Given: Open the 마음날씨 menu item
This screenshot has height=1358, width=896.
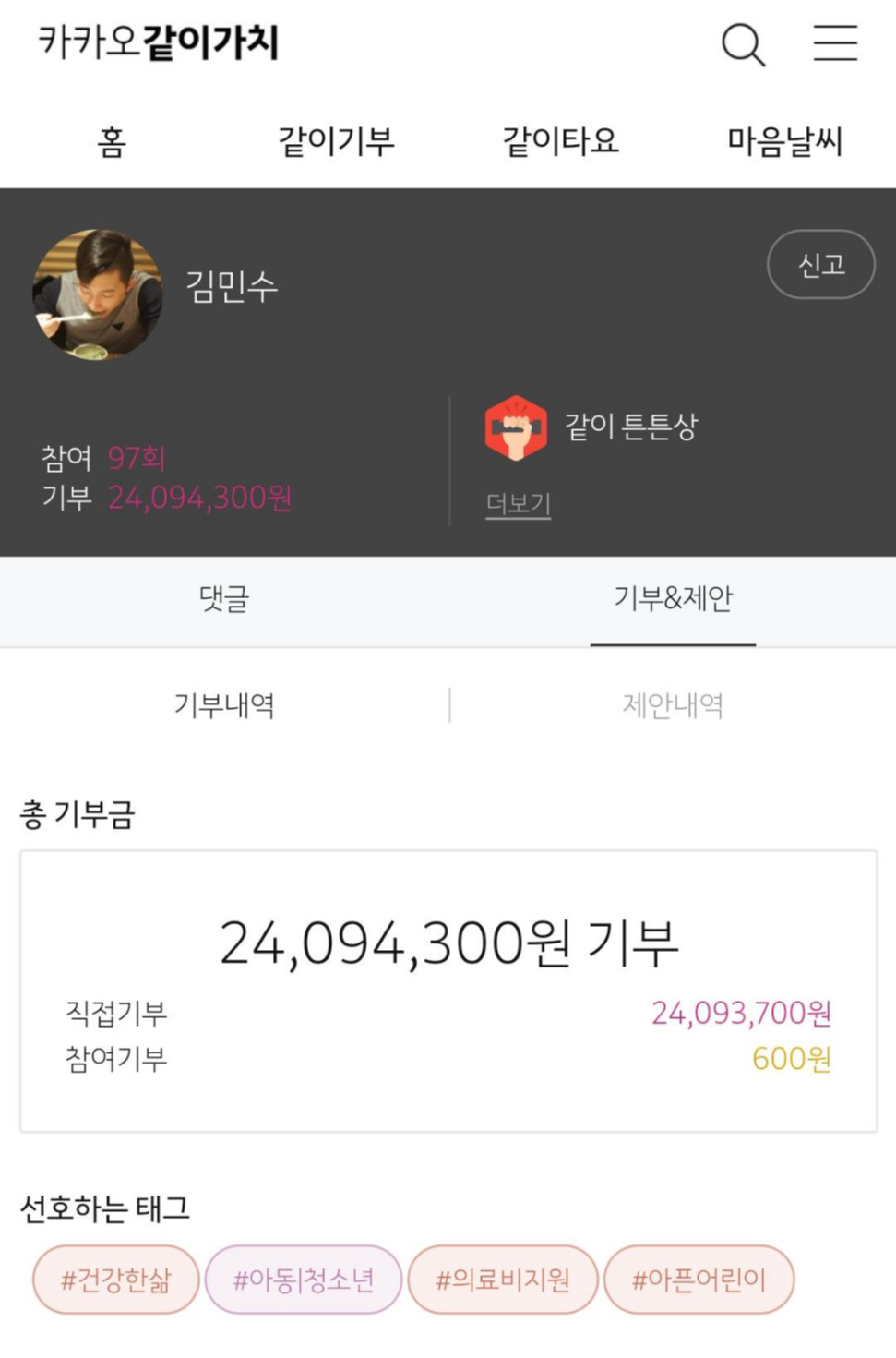Looking at the screenshot, I should tap(784, 141).
